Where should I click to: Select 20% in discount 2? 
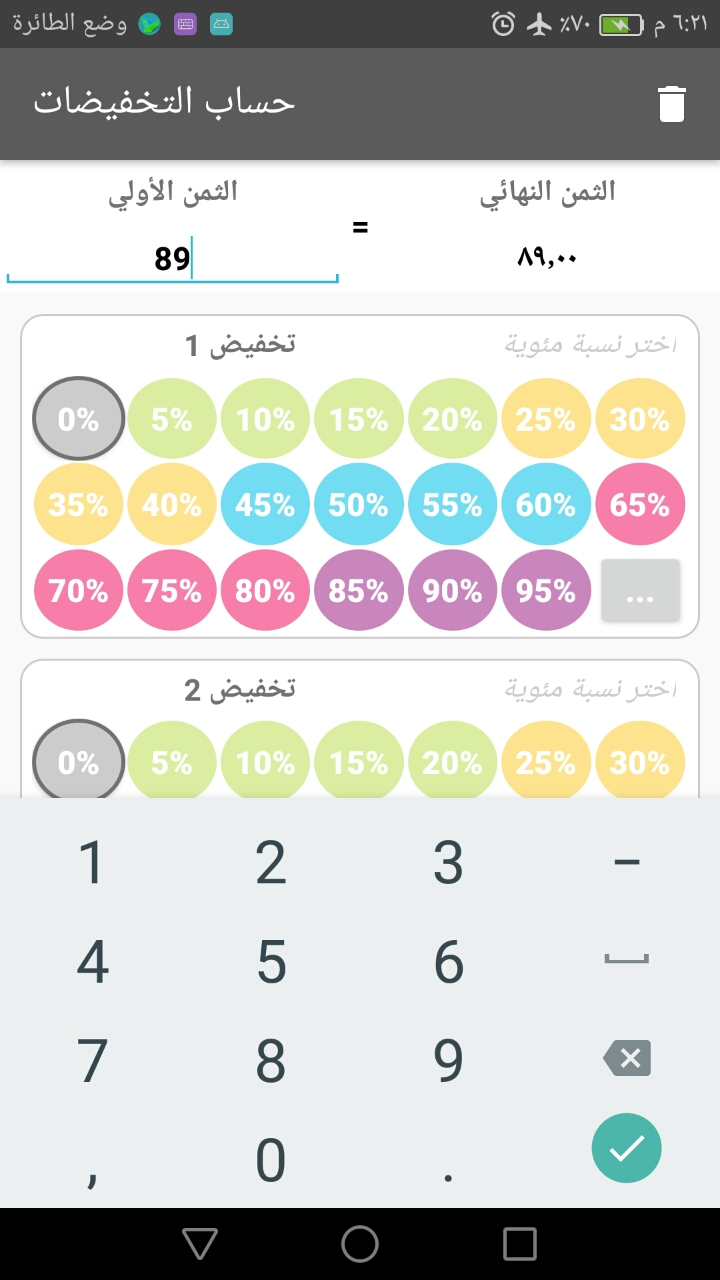point(453,764)
